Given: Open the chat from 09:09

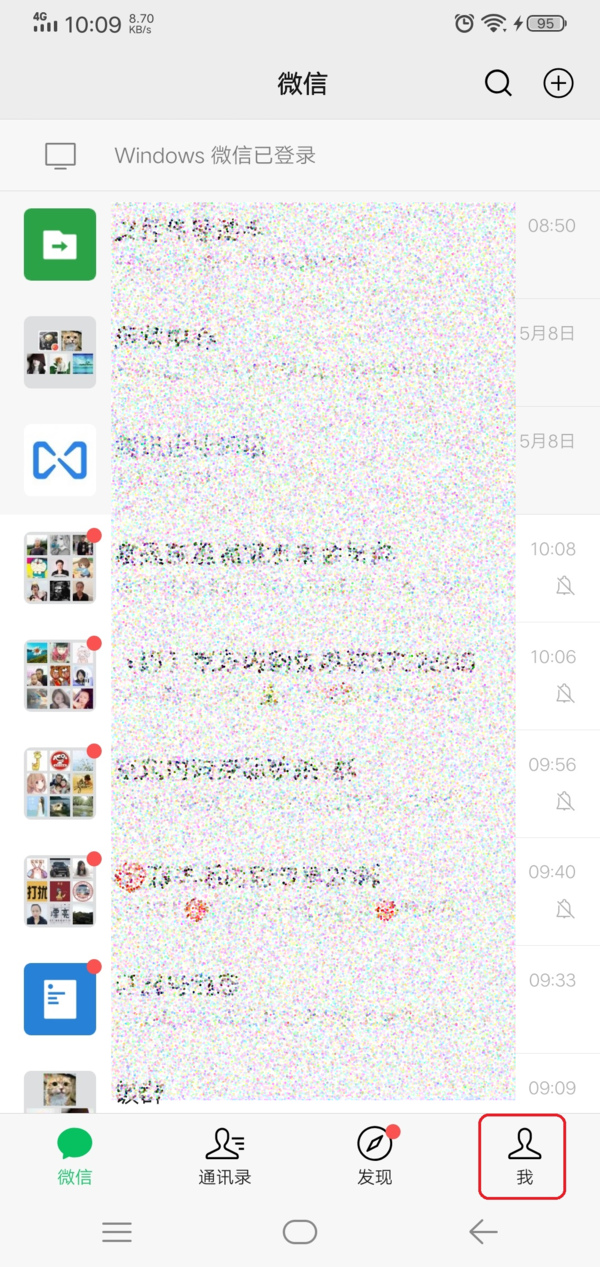Looking at the screenshot, I should click(x=300, y=1088).
